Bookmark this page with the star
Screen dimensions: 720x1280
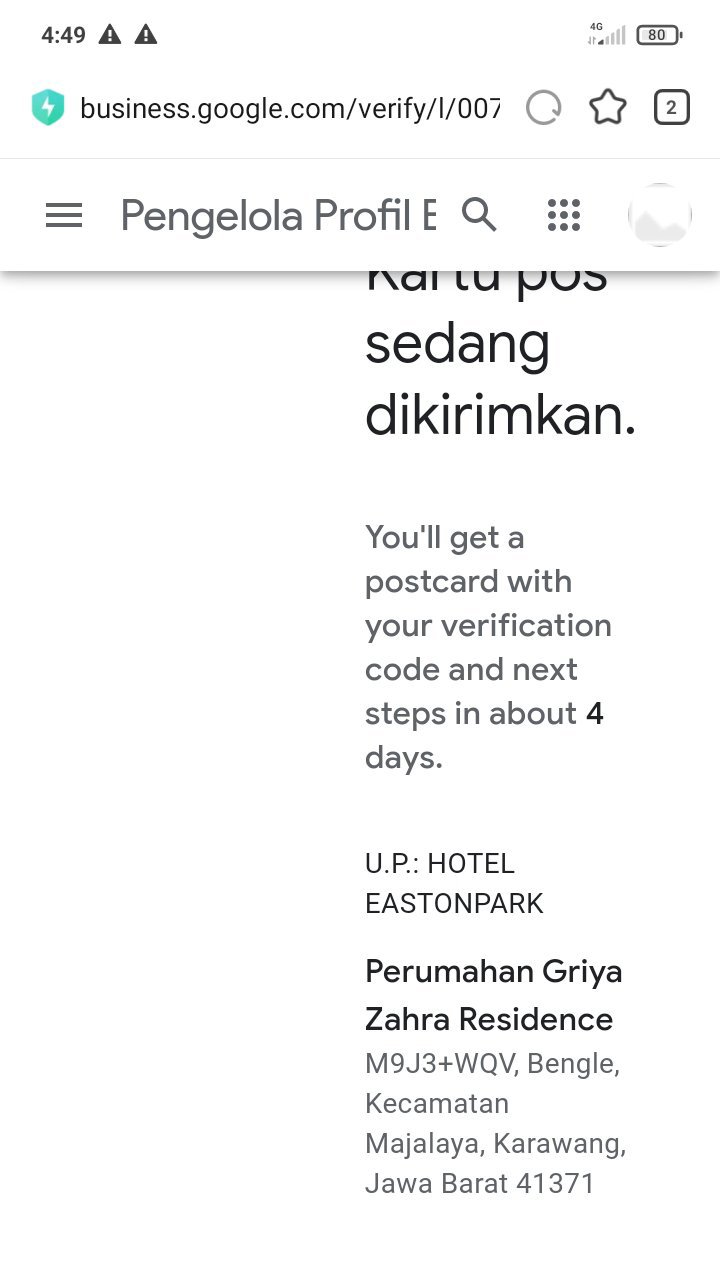(607, 107)
